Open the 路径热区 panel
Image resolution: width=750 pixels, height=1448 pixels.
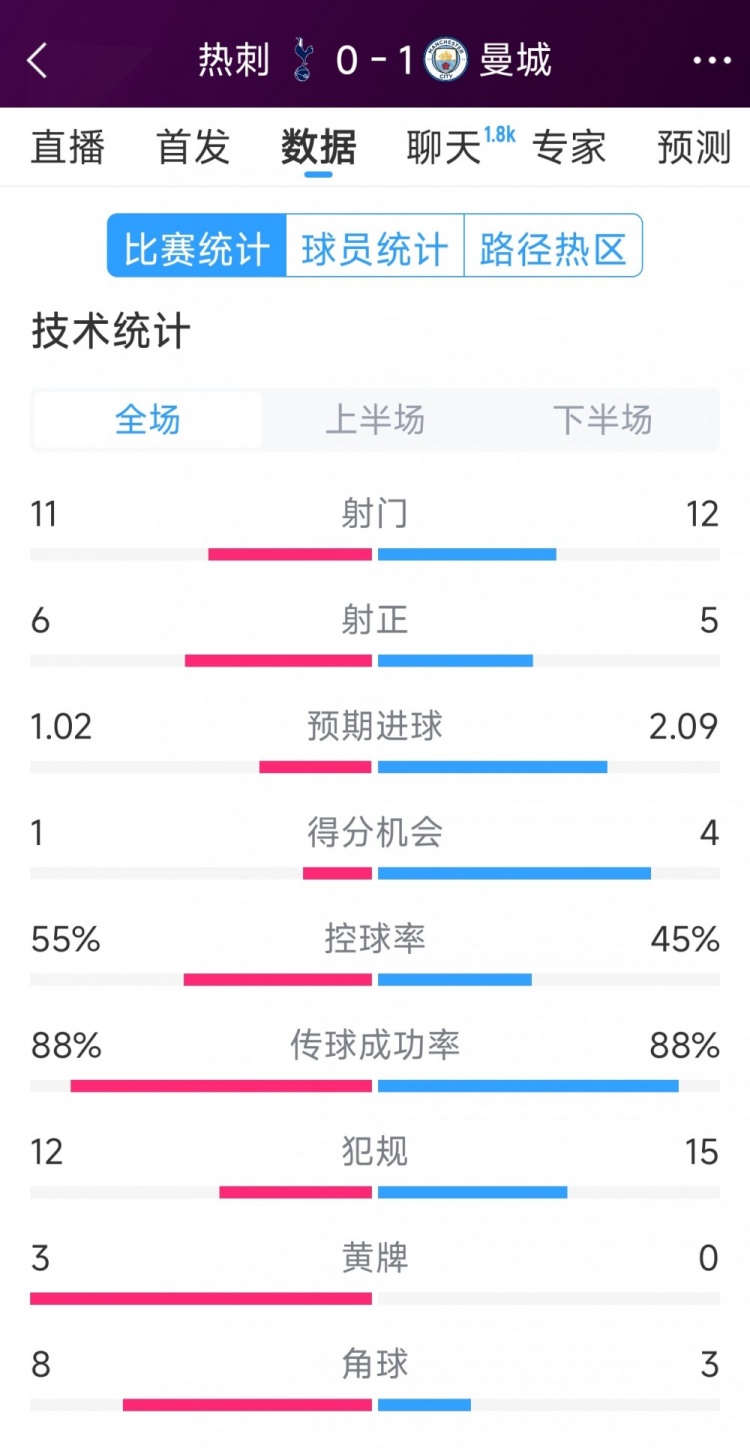coord(553,248)
